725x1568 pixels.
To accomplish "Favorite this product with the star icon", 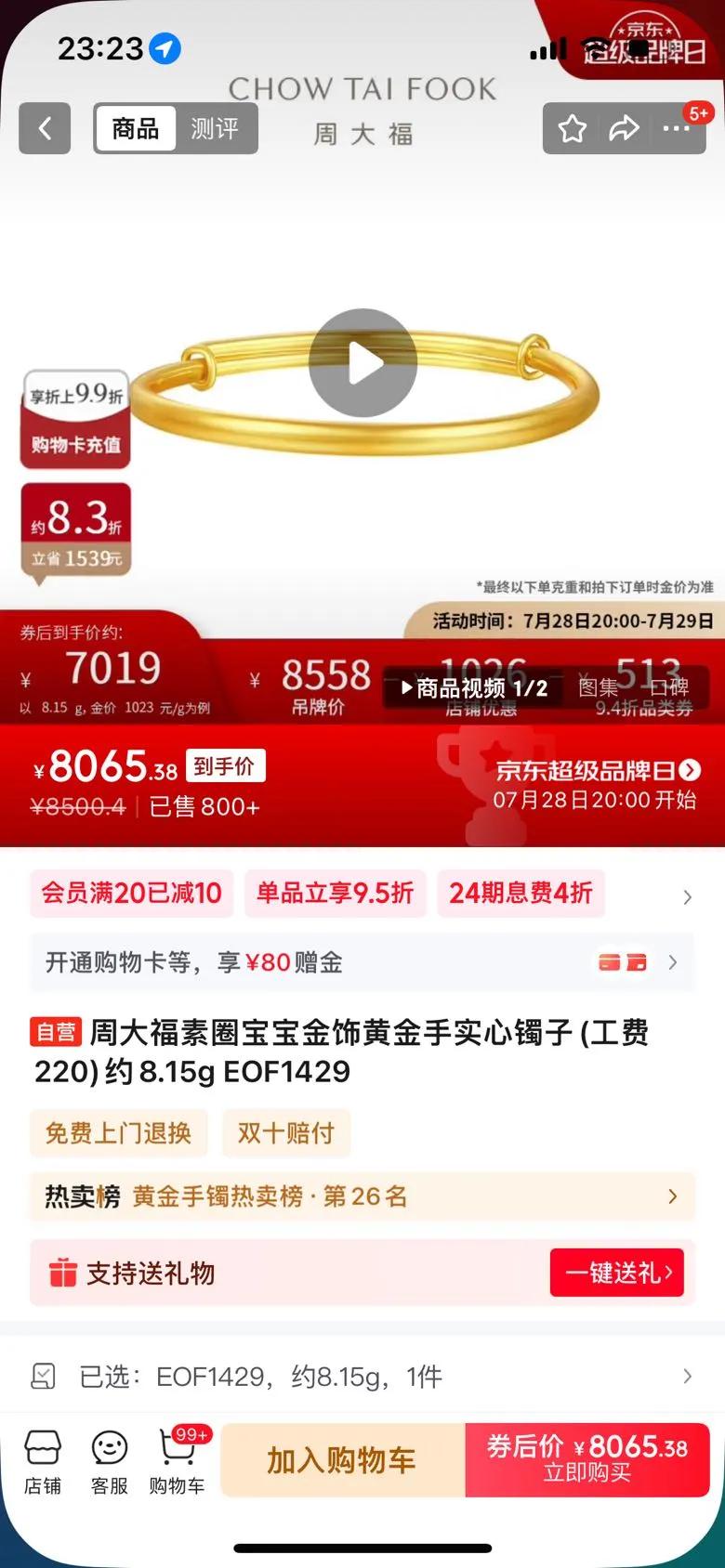I will coord(572,128).
